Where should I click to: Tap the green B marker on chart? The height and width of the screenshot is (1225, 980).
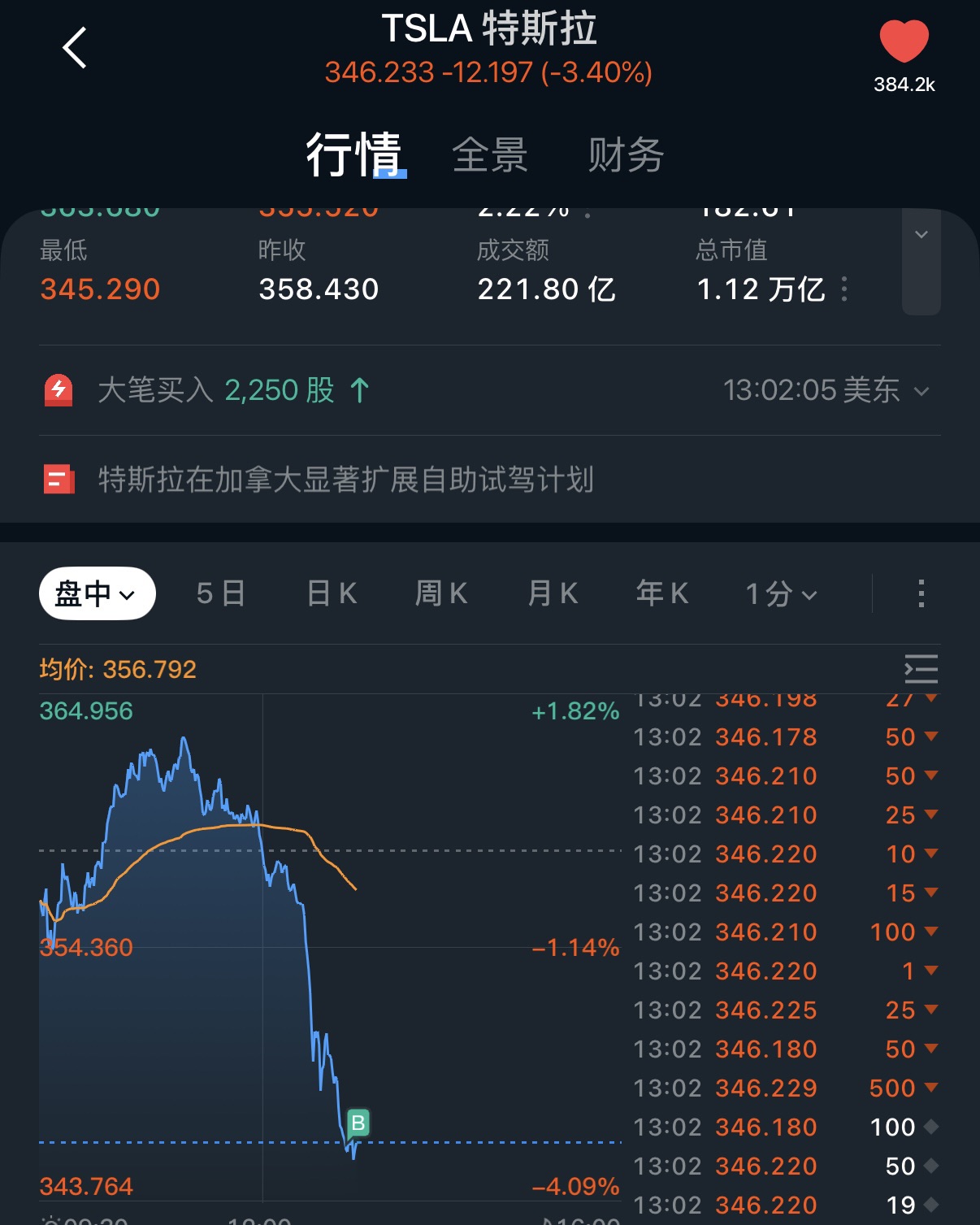[358, 1123]
